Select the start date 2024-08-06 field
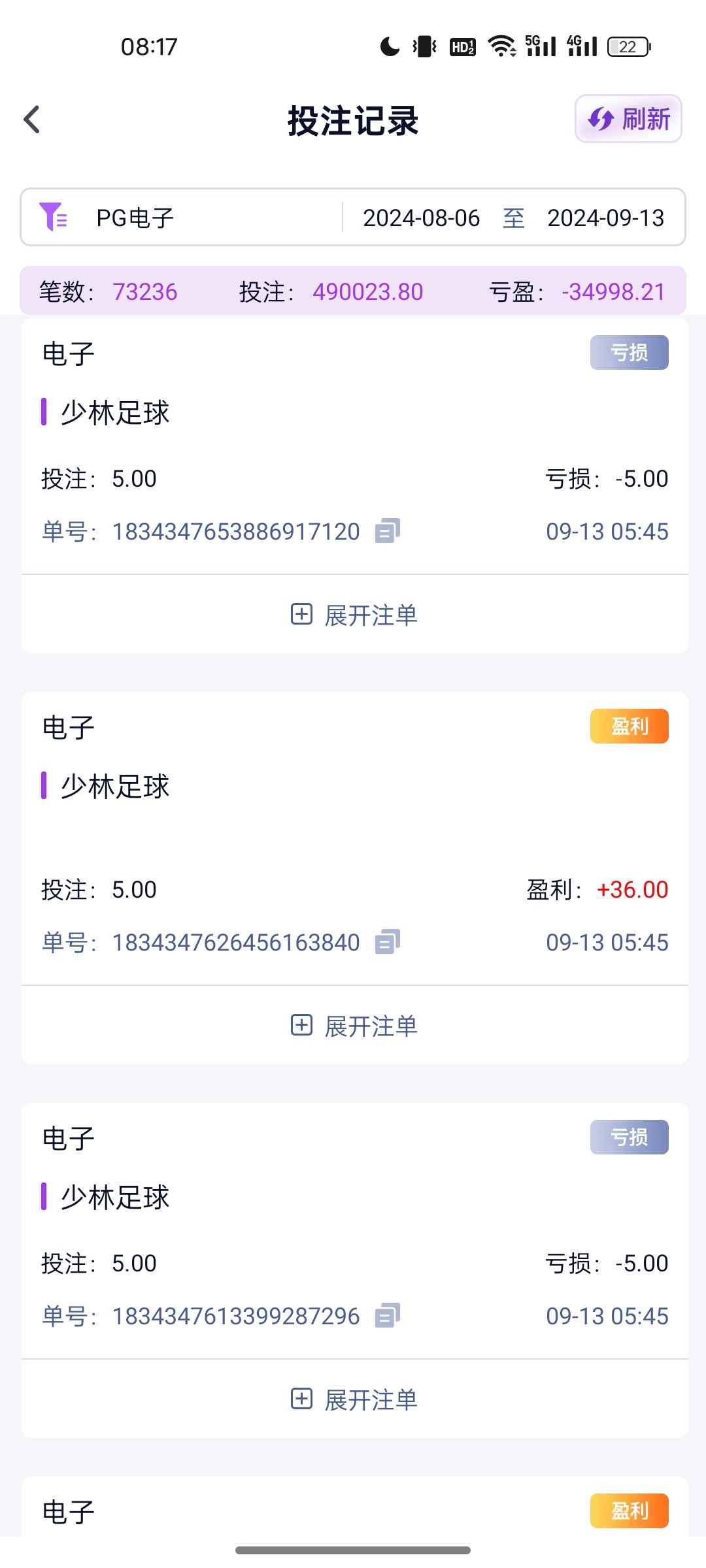Image resolution: width=706 pixels, height=1568 pixels. [420, 217]
